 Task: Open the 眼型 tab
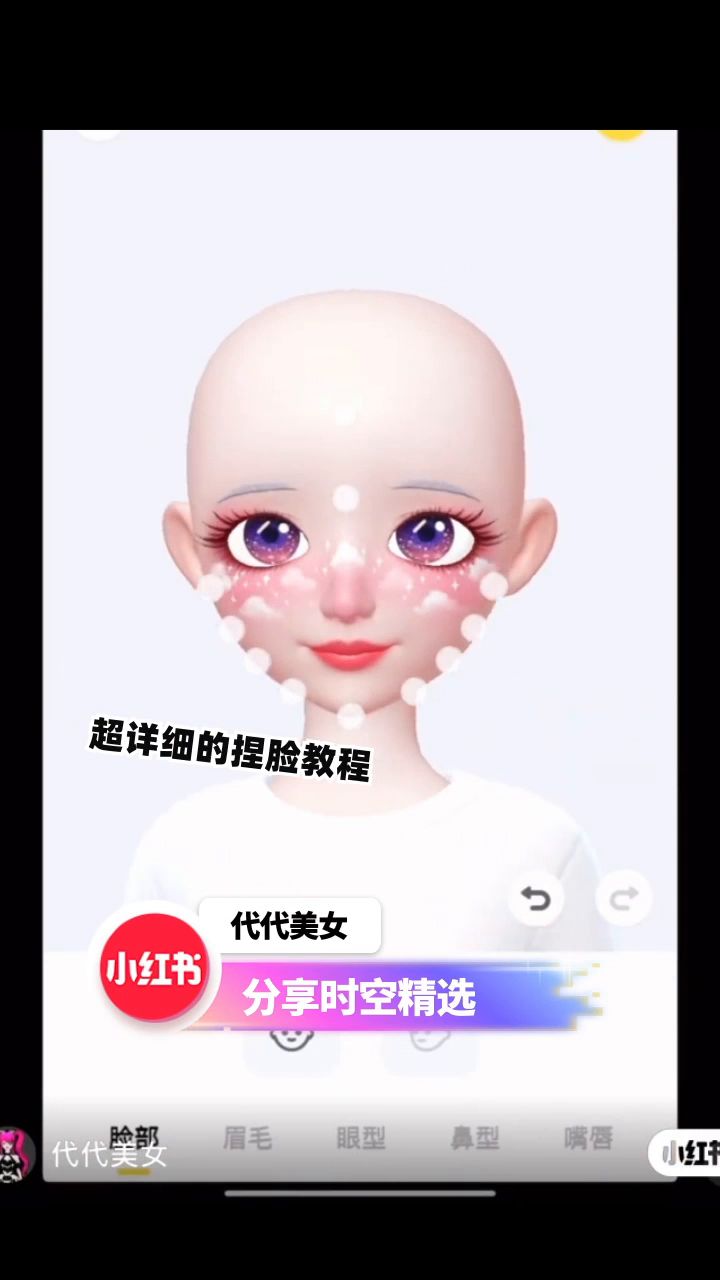click(360, 1139)
